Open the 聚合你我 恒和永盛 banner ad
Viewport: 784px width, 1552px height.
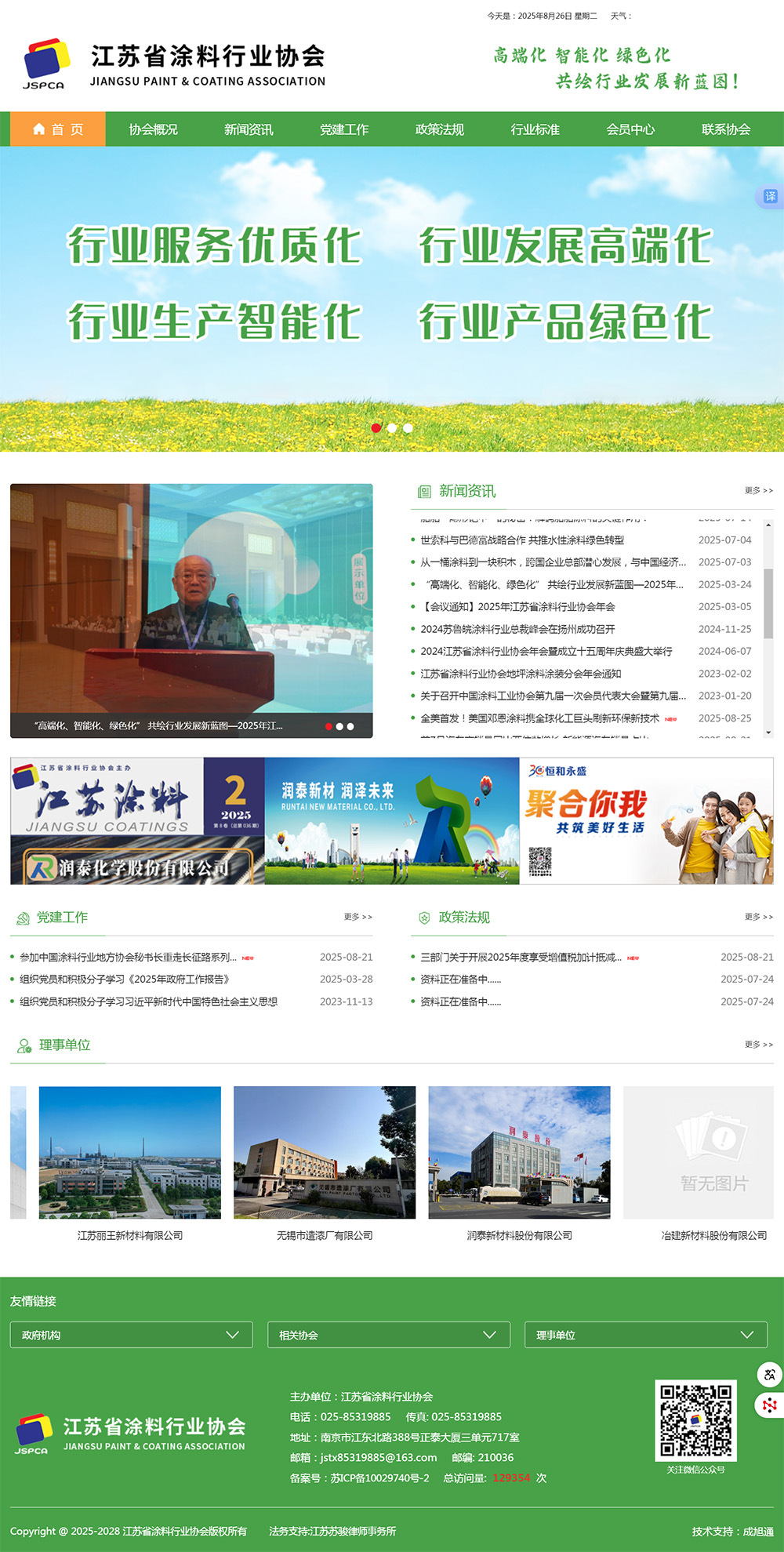[646, 820]
